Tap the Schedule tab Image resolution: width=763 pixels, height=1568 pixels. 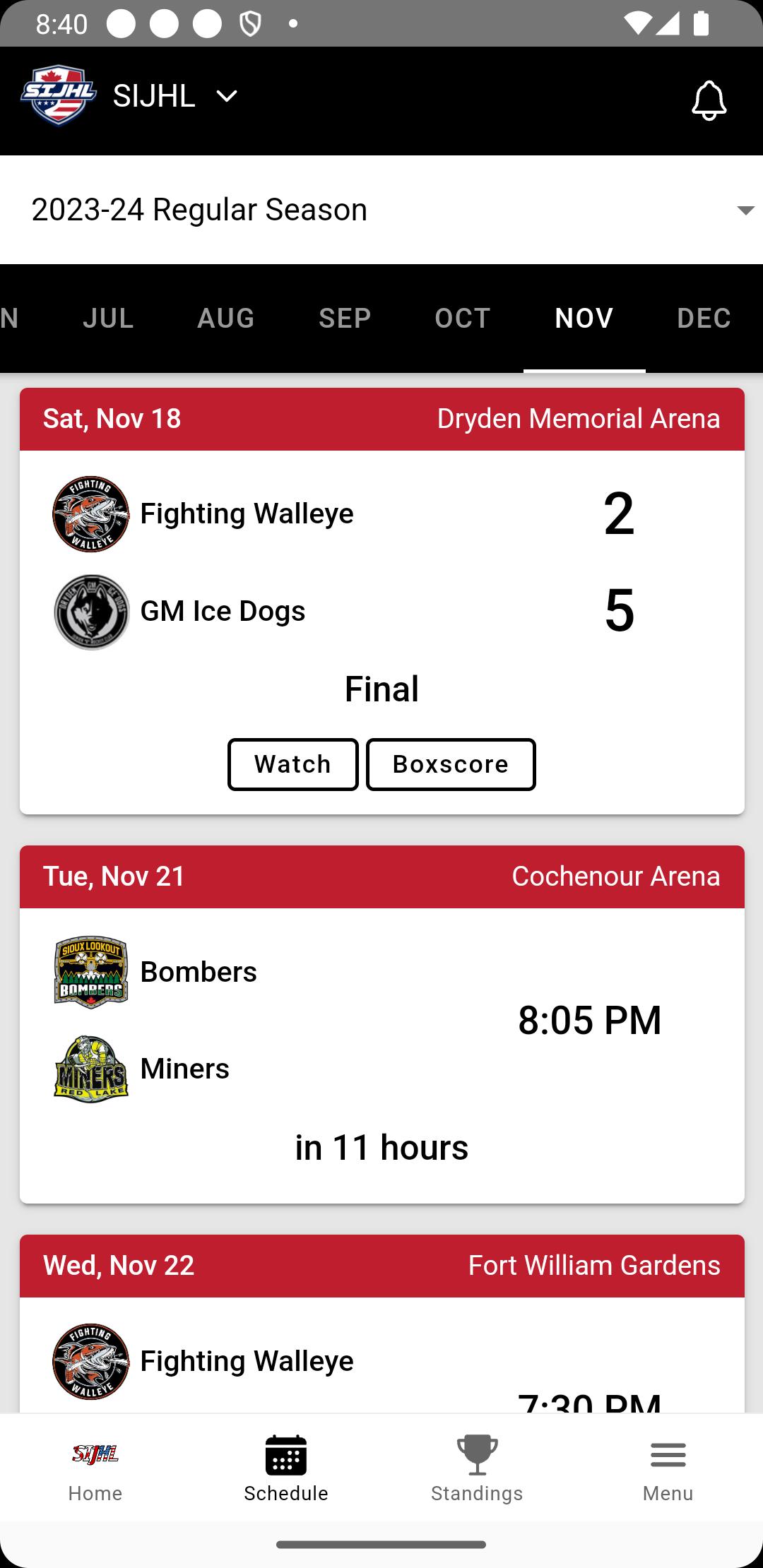pyautogui.click(x=286, y=1468)
